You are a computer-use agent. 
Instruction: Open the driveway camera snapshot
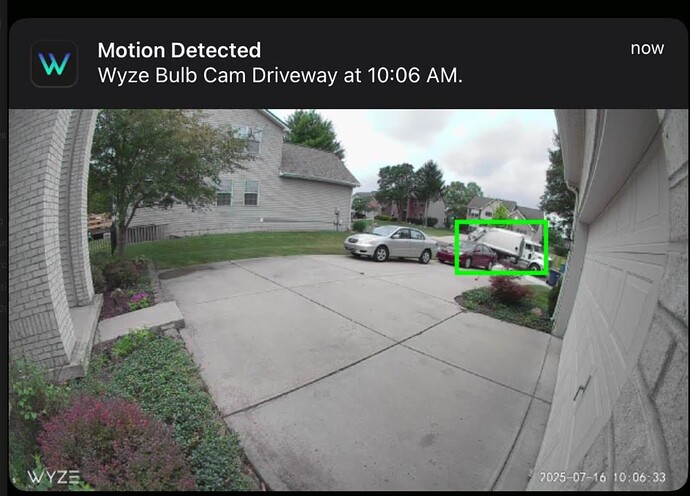tap(345, 300)
